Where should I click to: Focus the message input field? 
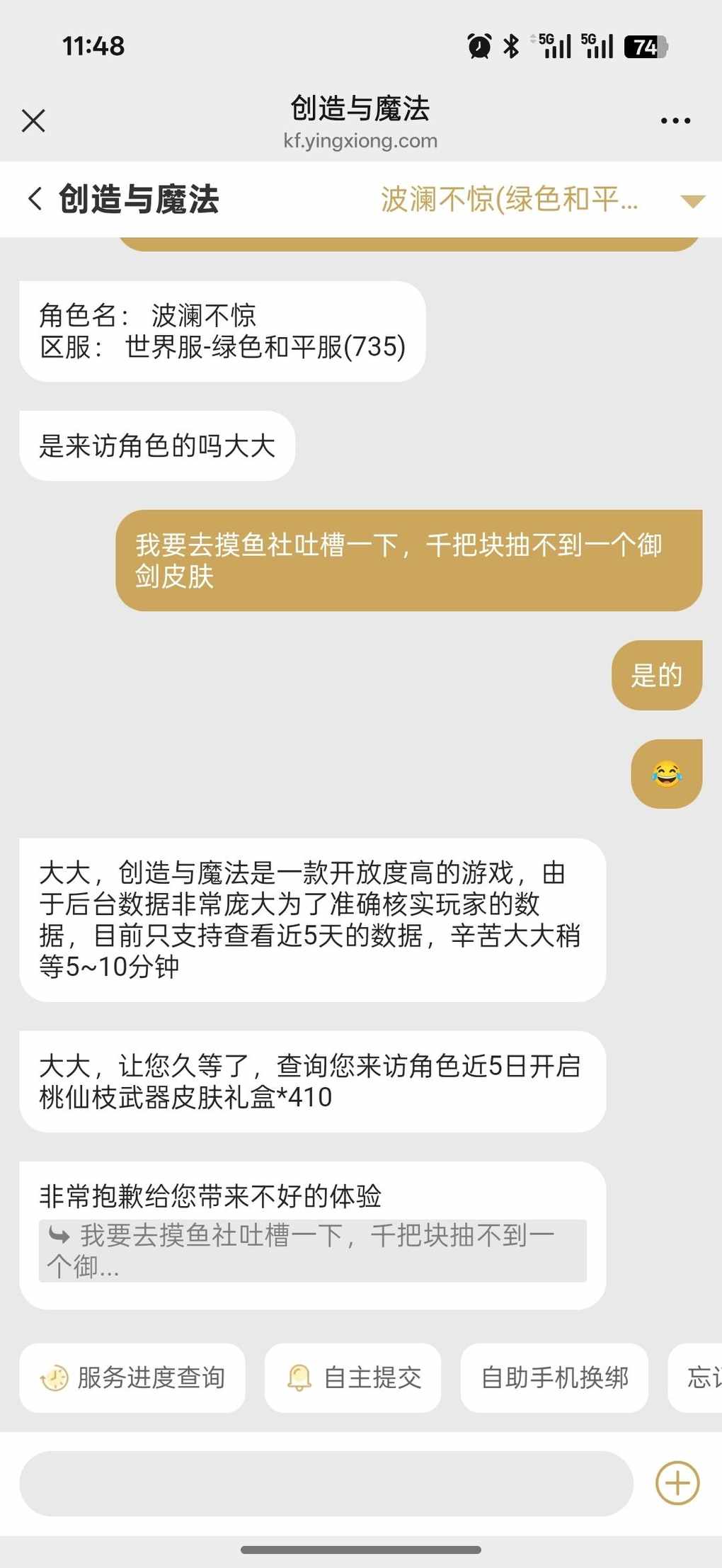point(326,1483)
